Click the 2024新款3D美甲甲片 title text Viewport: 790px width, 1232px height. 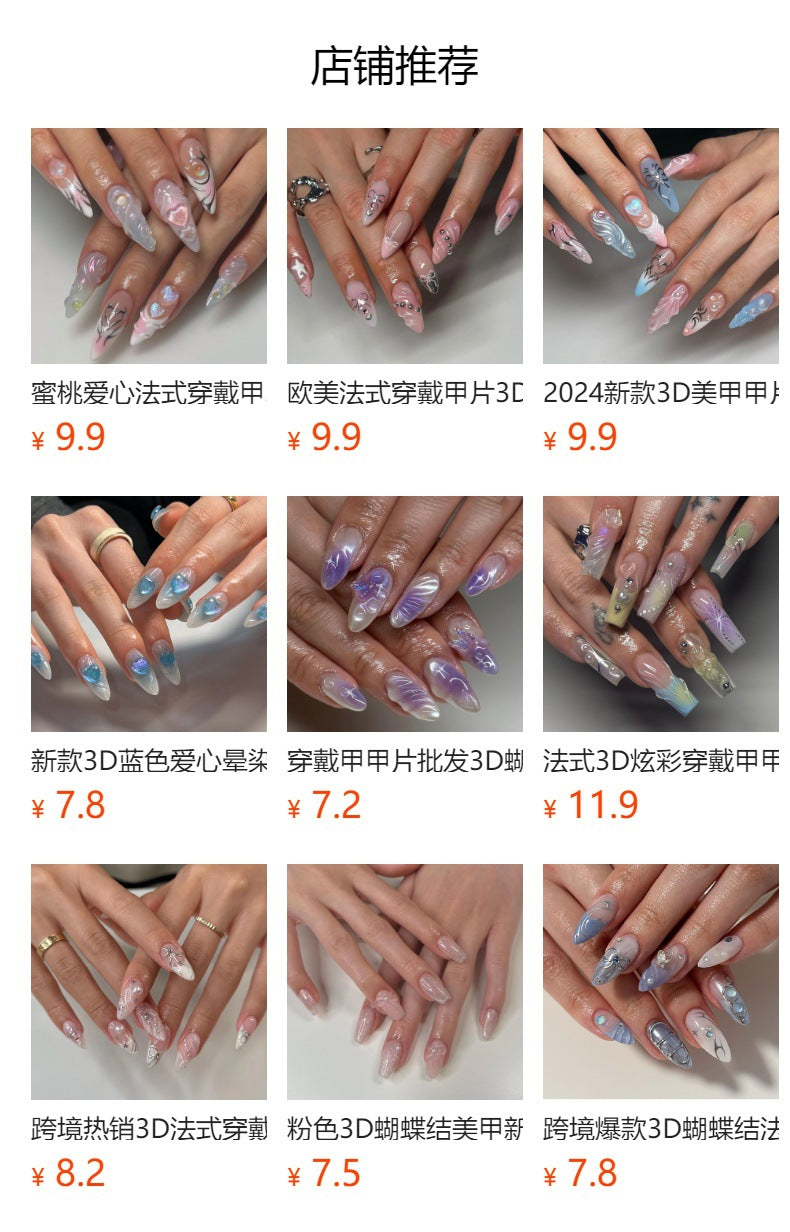[x=661, y=394]
